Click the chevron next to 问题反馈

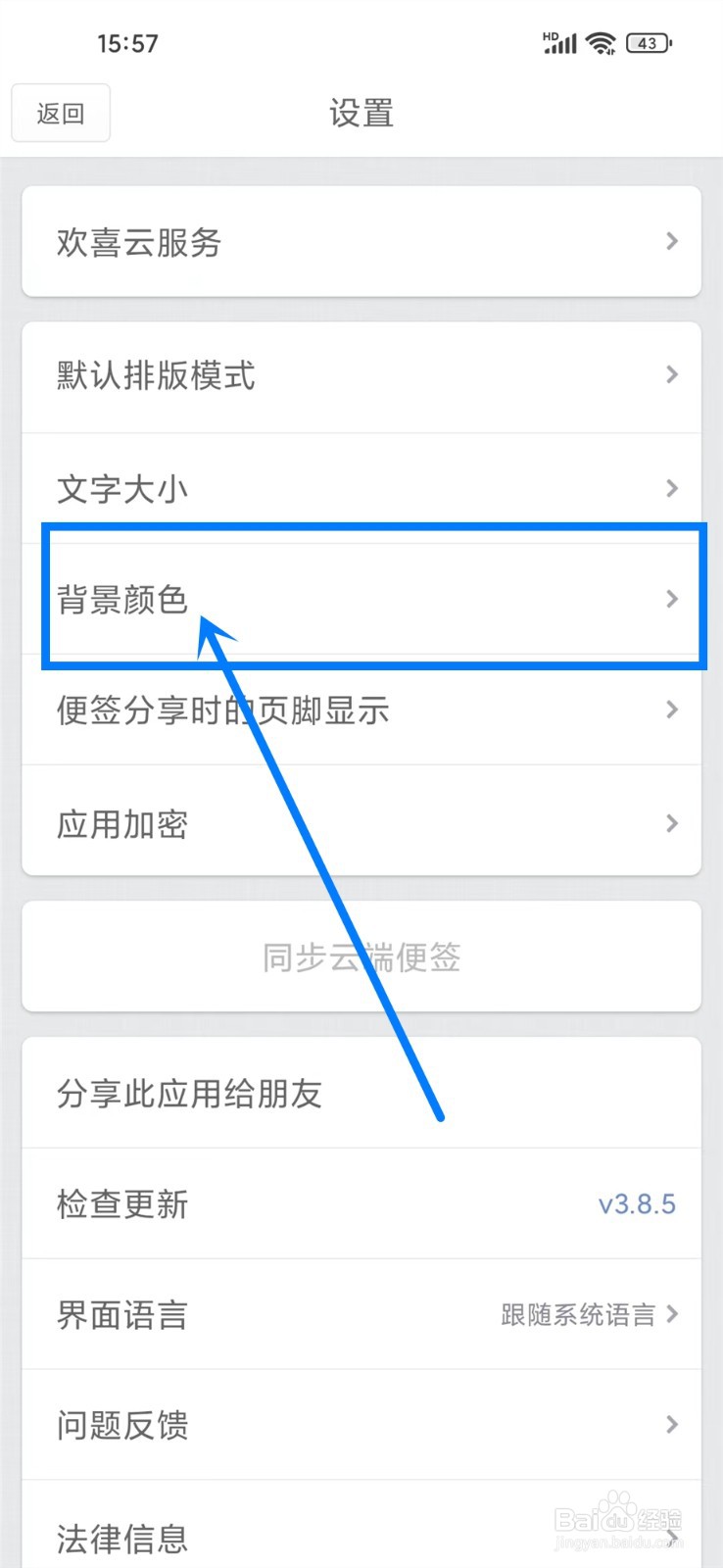pos(671,1424)
